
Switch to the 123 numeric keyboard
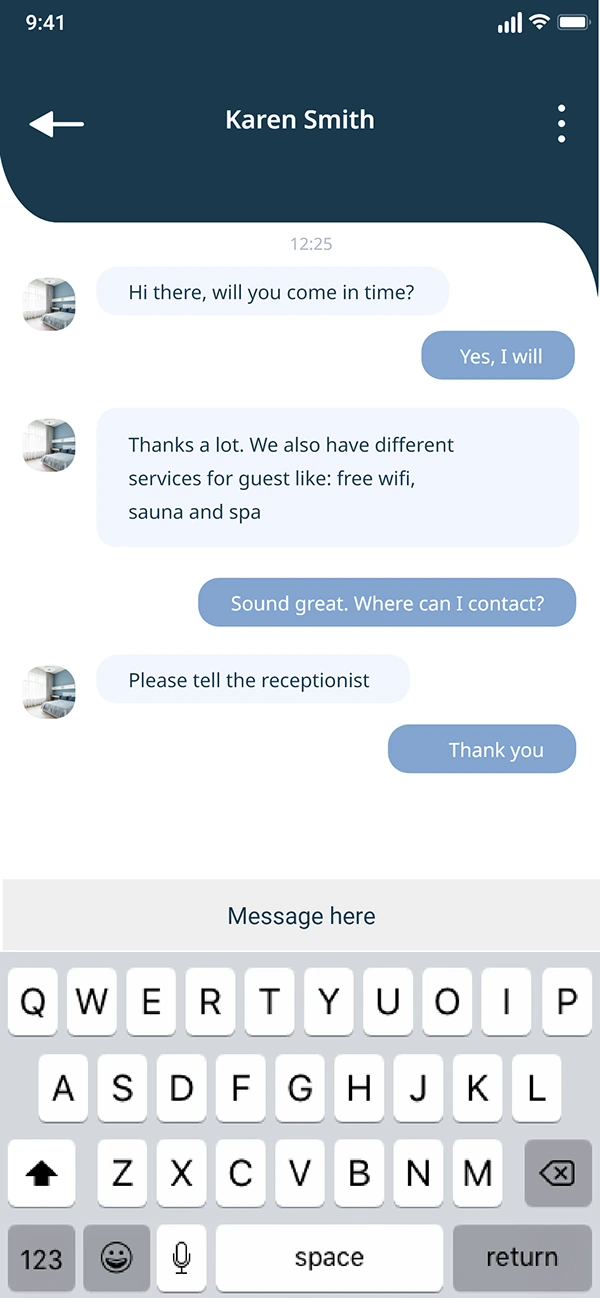(41, 1257)
